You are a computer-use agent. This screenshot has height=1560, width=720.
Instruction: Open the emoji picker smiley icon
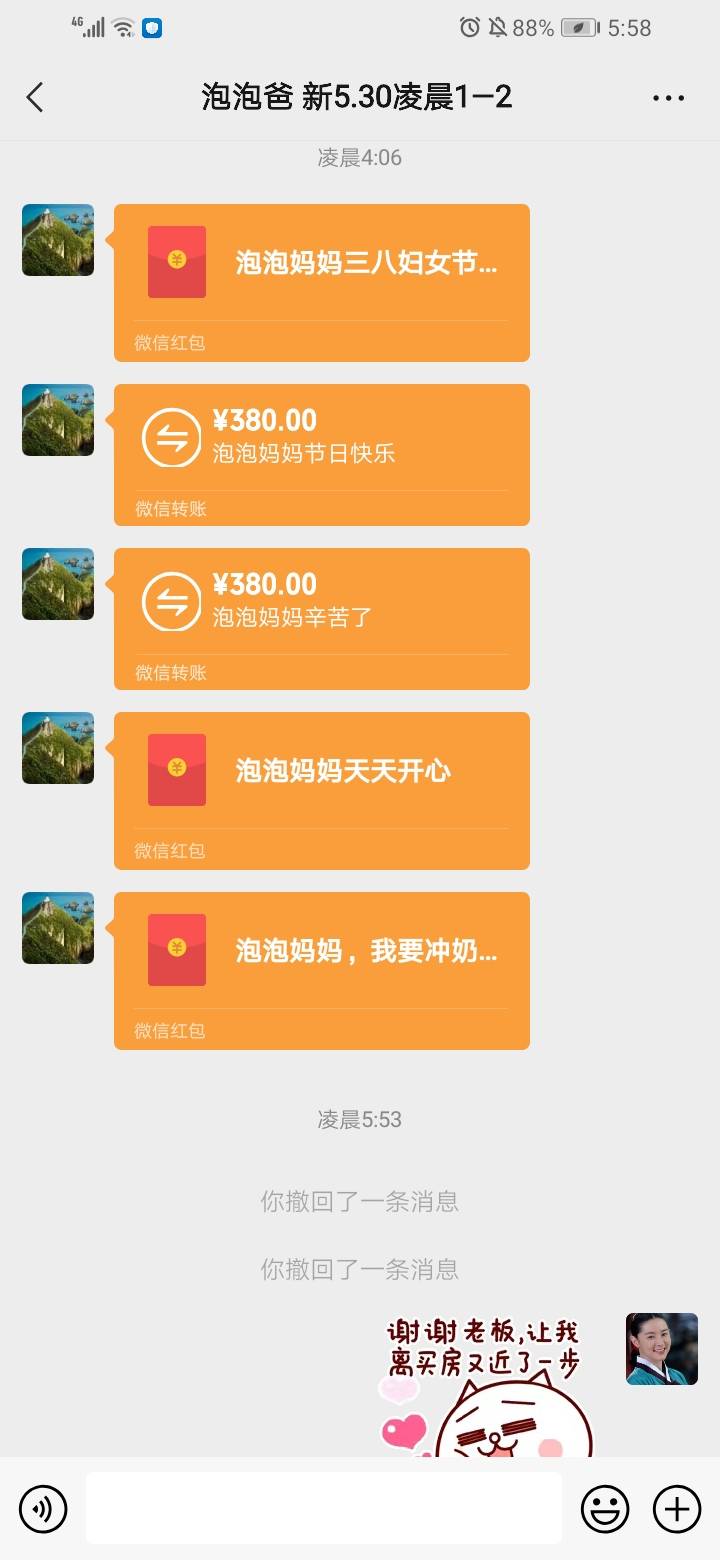607,1508
